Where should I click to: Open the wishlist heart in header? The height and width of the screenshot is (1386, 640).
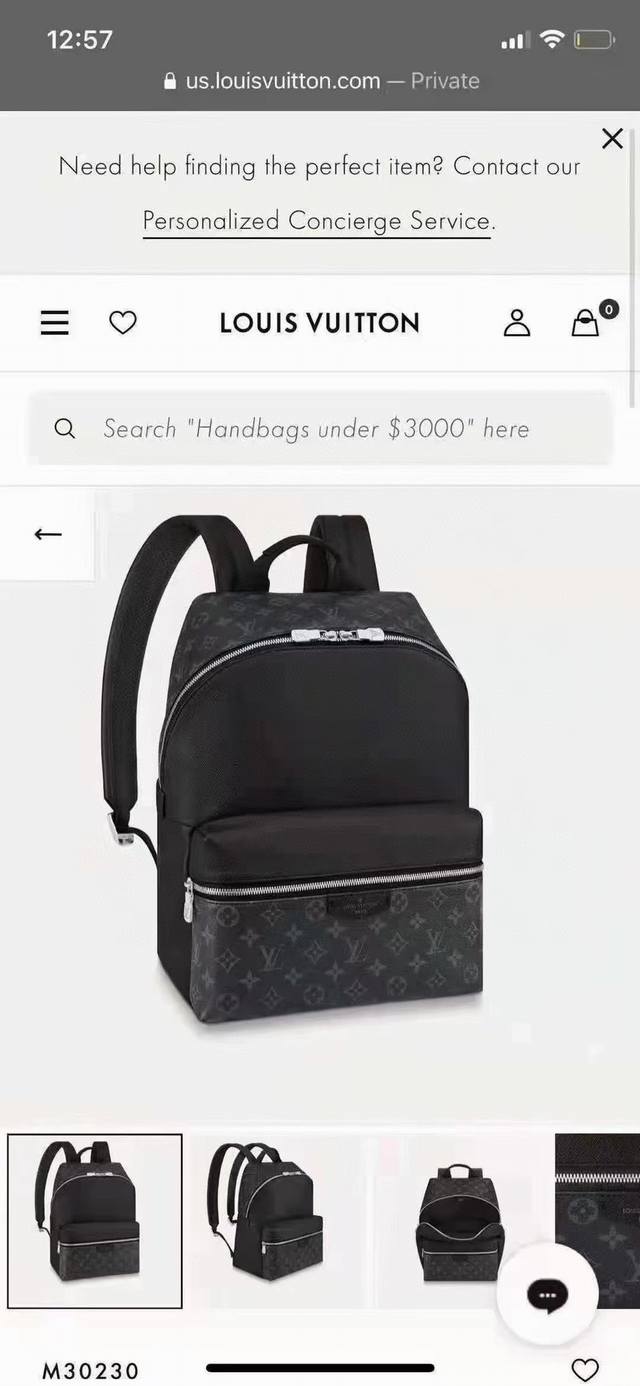pyautogui.click(x=122, y=323)
